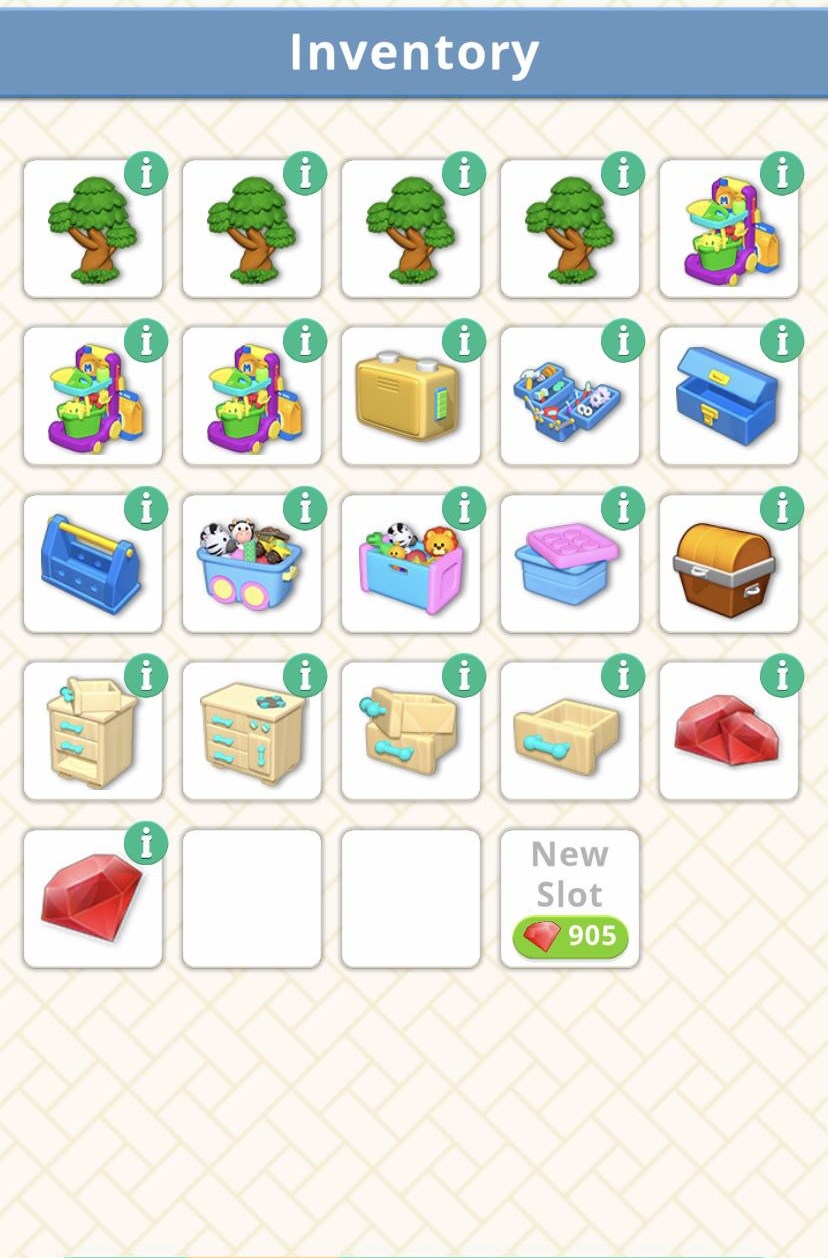The width and height of the screenshot is (828, 1258).
Task: Choose the yellow case item
Action: [x=410, y=401]
